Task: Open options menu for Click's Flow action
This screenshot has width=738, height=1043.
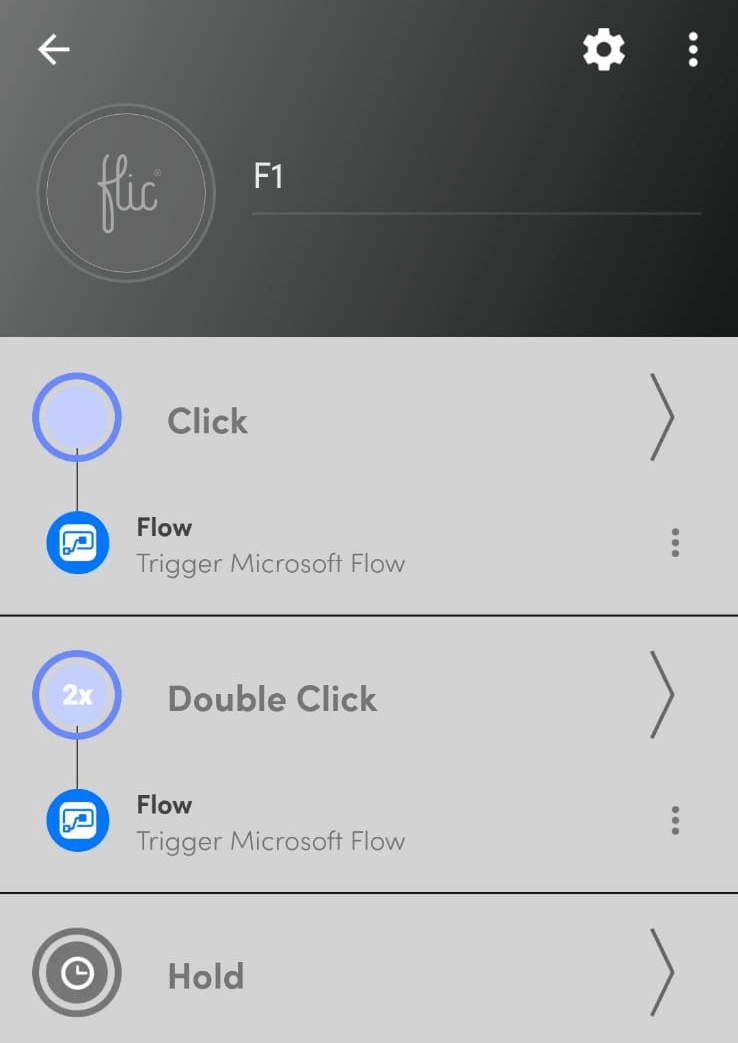Action: [675, 543]
